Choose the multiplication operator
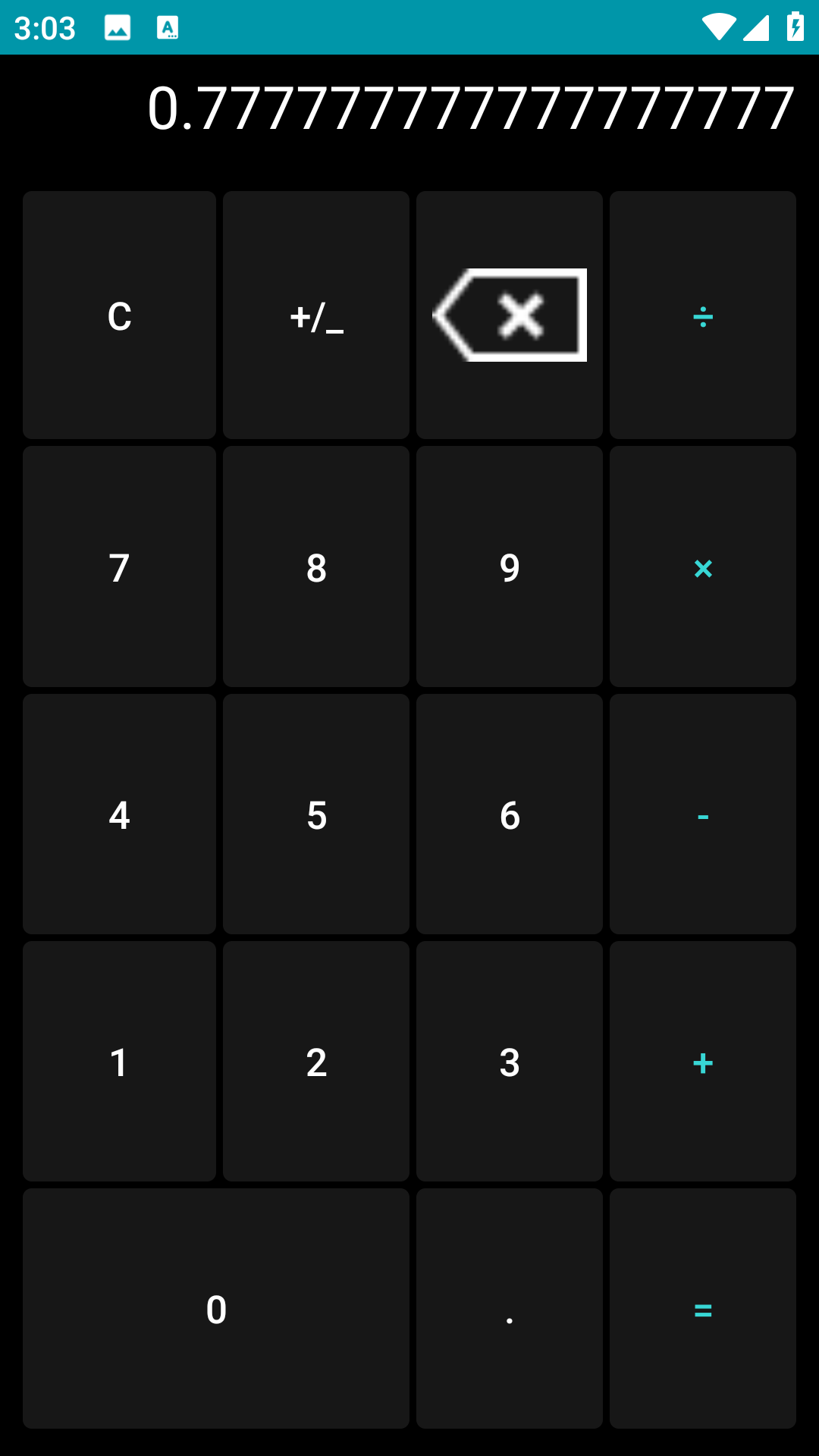This screenshot has width=819, height=1456. coord(703,566)
